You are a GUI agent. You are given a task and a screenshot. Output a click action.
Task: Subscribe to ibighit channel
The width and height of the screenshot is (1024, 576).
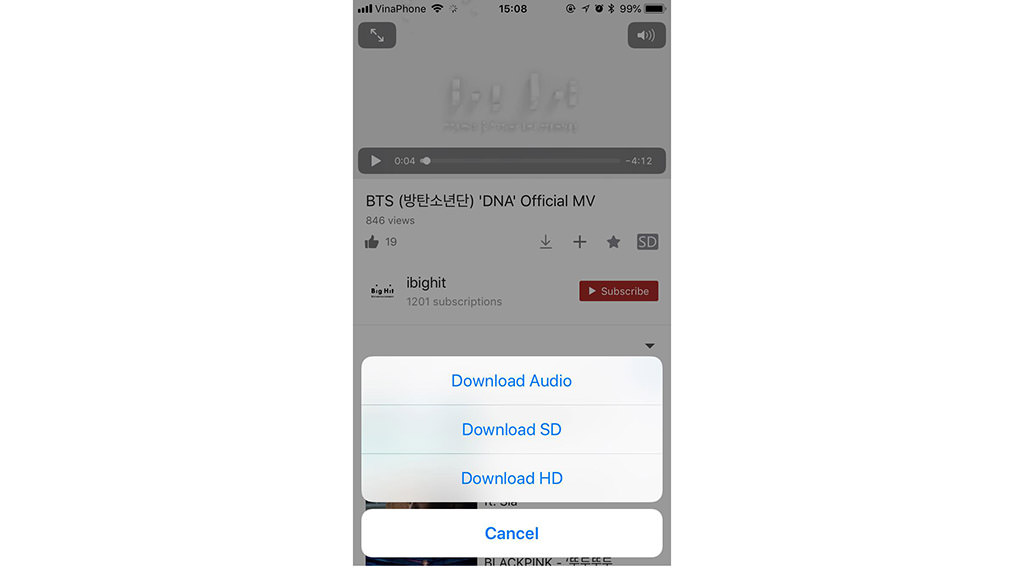coord(618,291)
